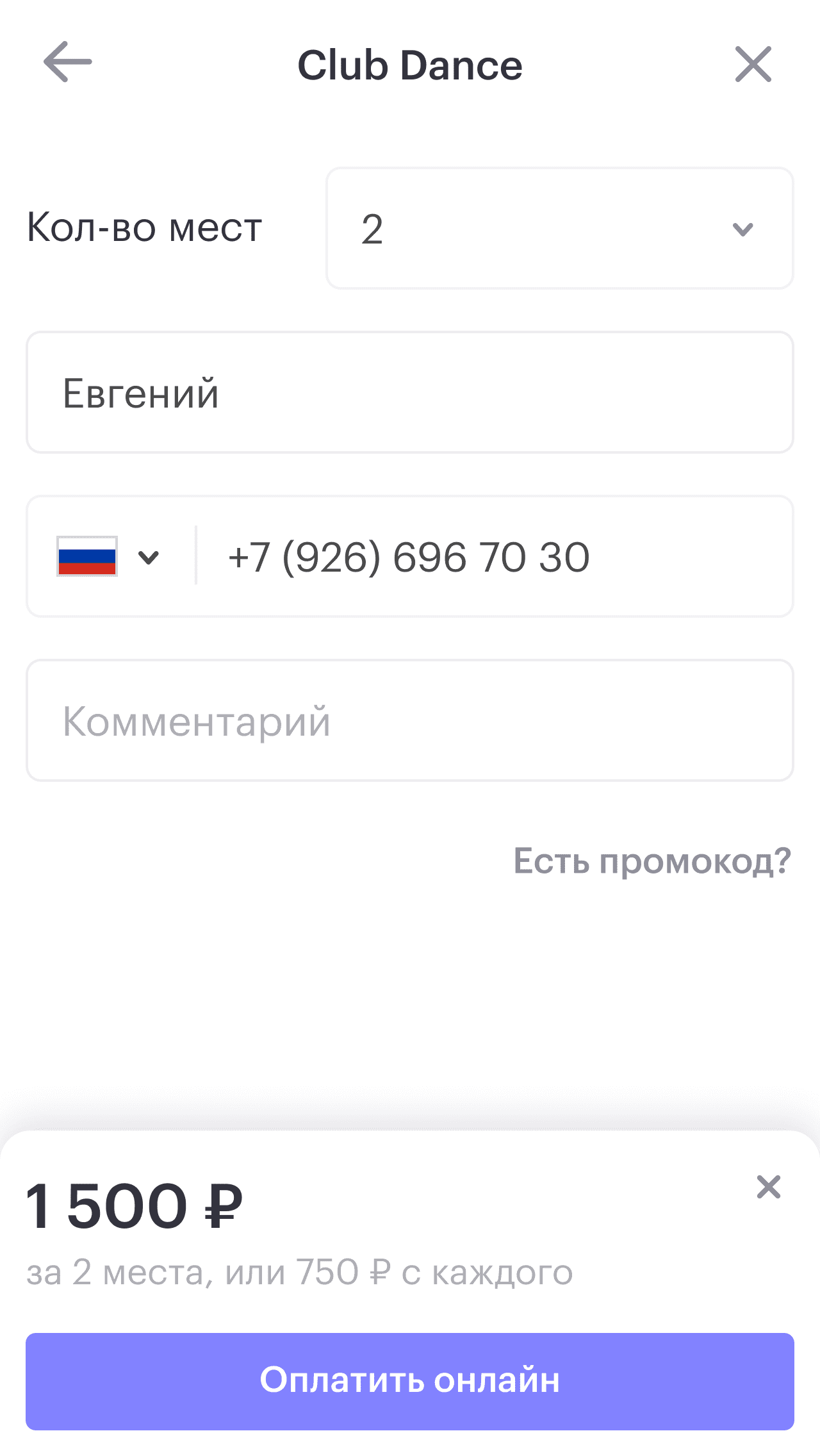Dismiss the 1 500 ₽ price panel
The width and height of the screenshot is (820, 1456).
768,1187
